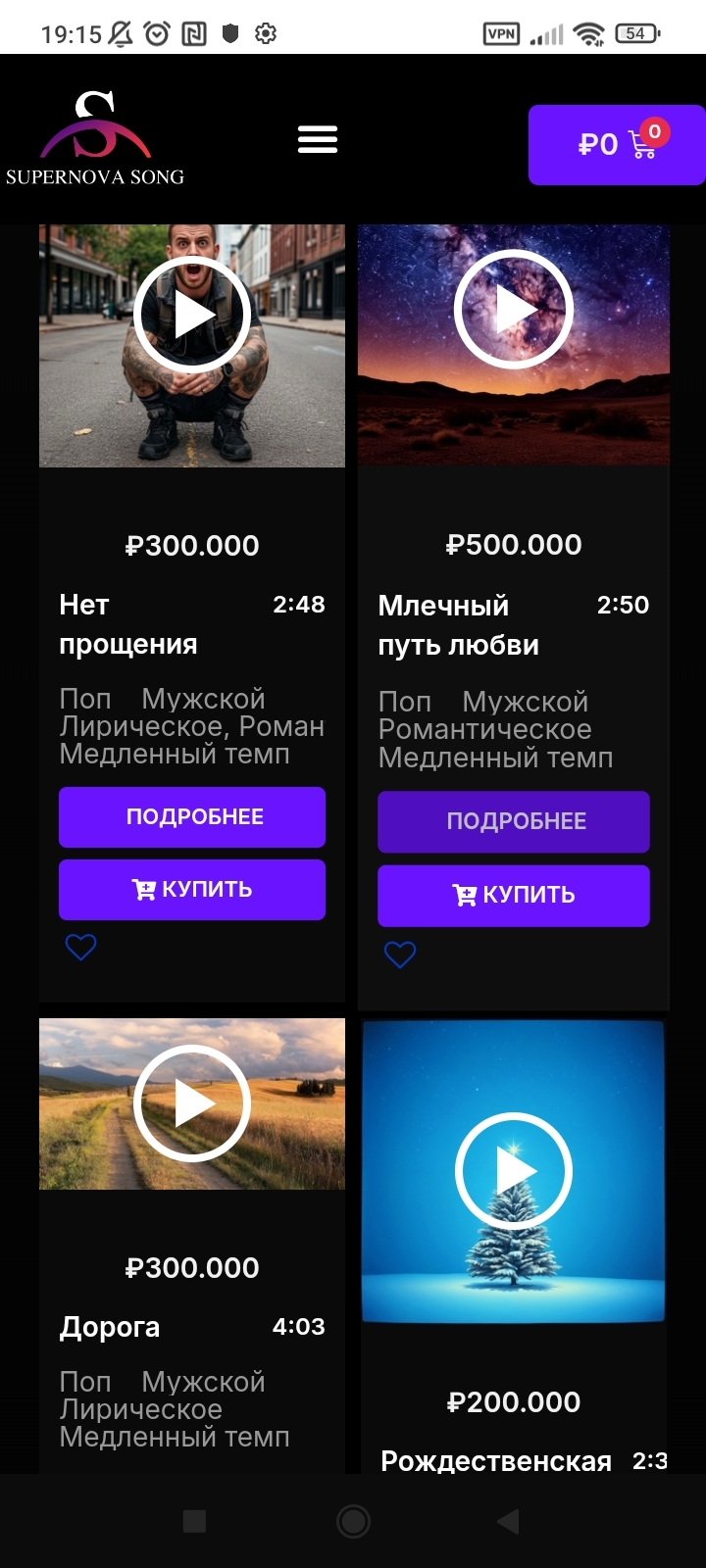The height and width of the screenshot is (1568, 706).
Task: Add "Нет прощения" to favorites
Action: [80, 947]
